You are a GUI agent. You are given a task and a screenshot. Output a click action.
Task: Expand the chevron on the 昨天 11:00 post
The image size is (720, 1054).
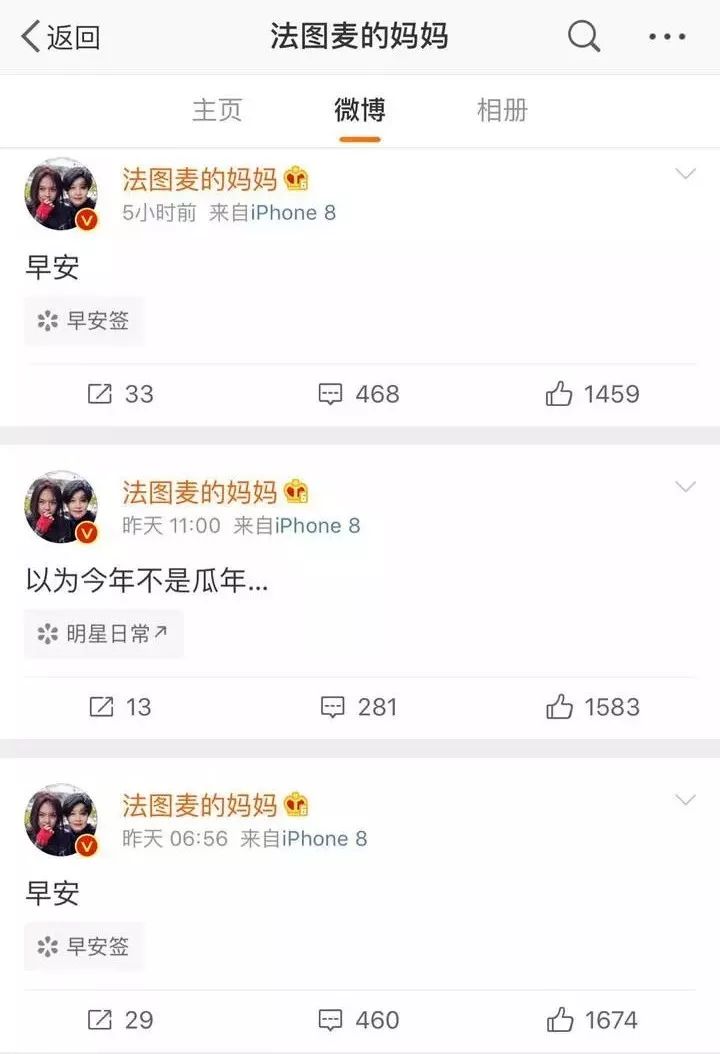point(685,487)
